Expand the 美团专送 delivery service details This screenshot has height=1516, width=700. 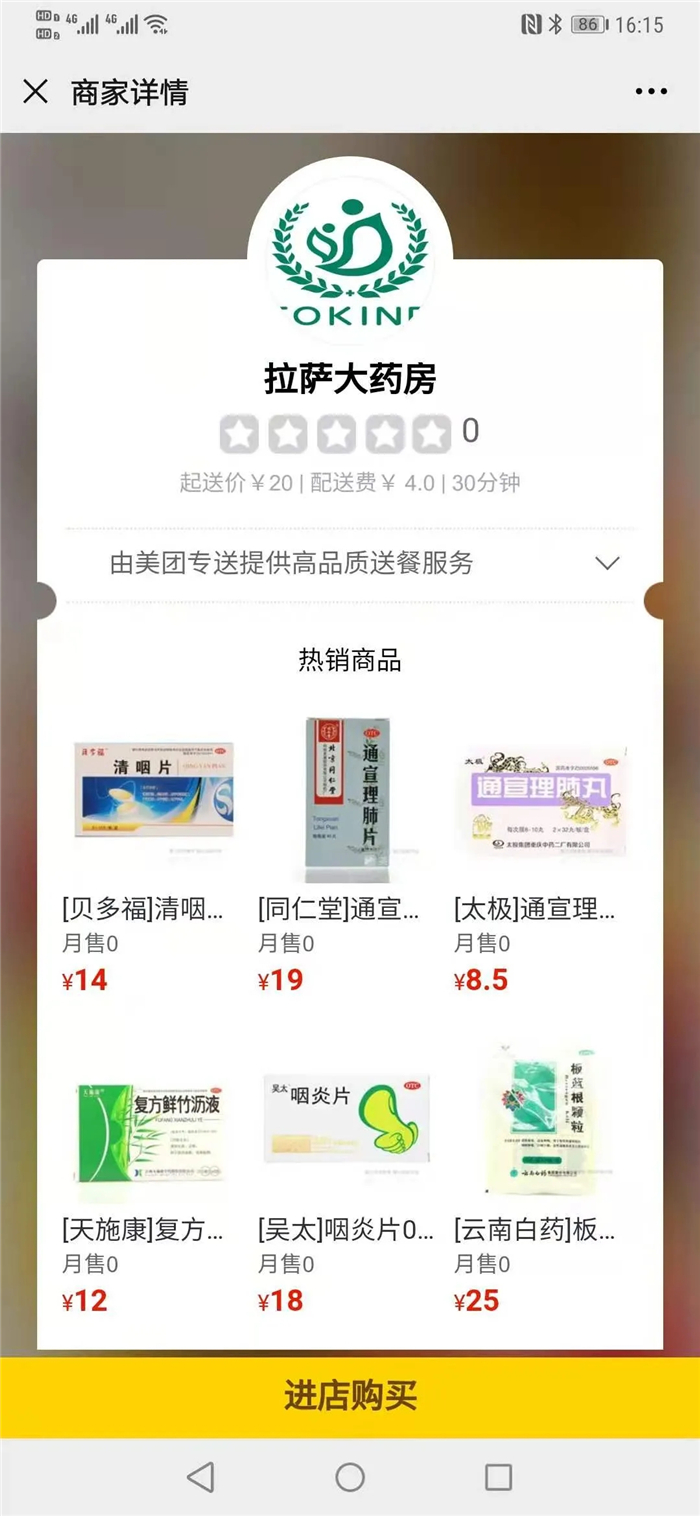point(607,563)
